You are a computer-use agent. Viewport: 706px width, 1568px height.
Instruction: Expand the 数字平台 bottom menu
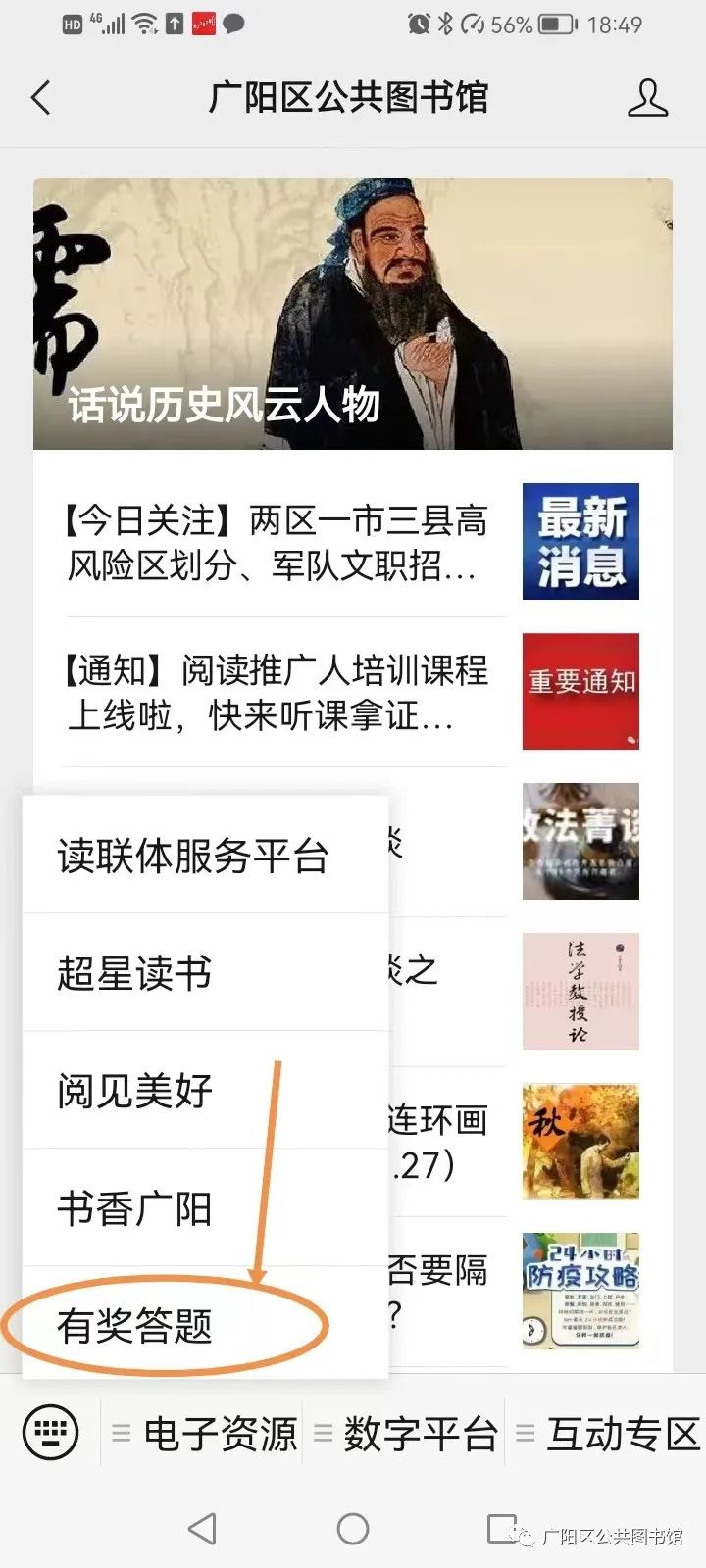pos(407,1434)
